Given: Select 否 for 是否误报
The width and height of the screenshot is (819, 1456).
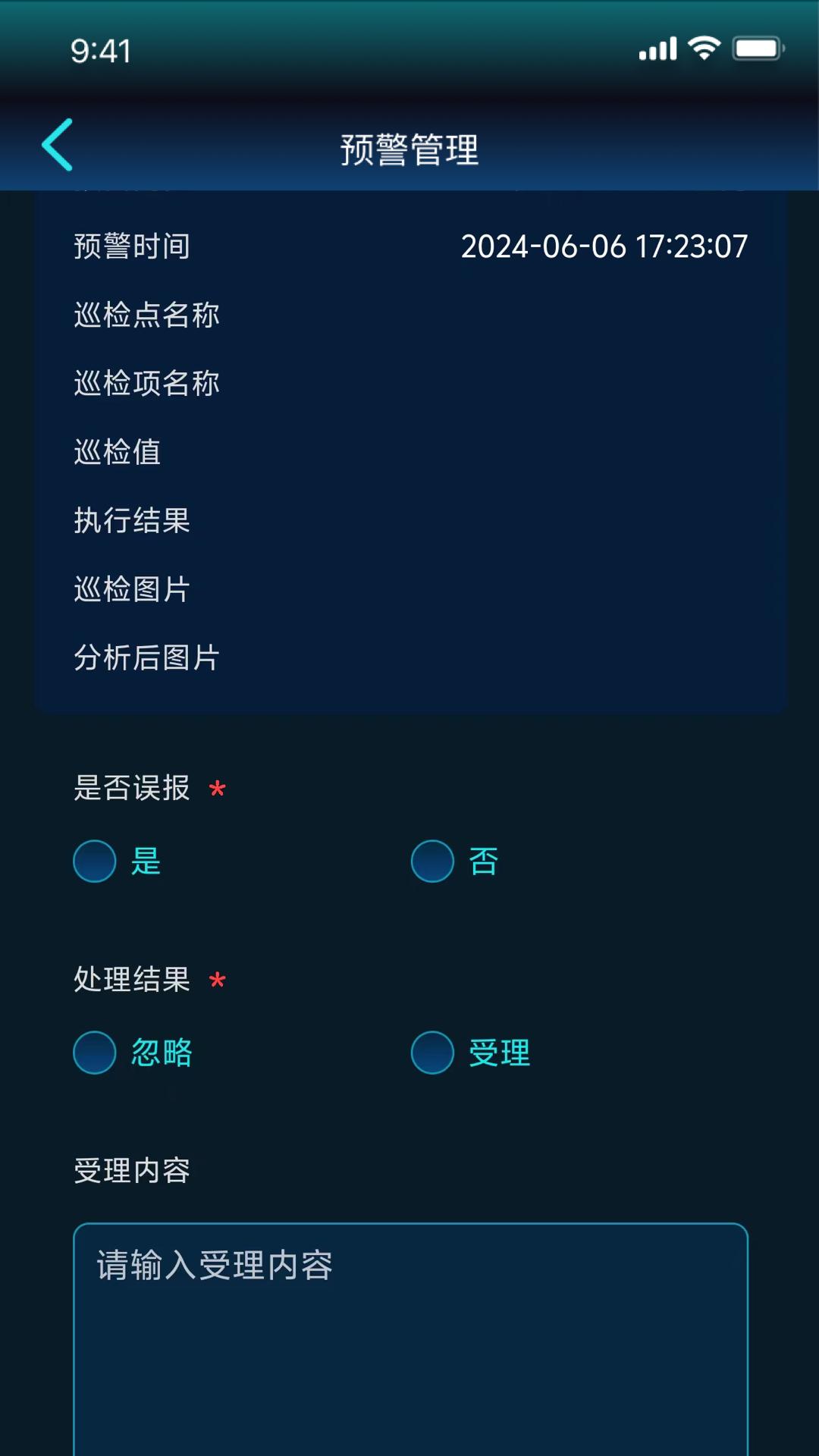Looking at the screenshot, I should point(432,861).
